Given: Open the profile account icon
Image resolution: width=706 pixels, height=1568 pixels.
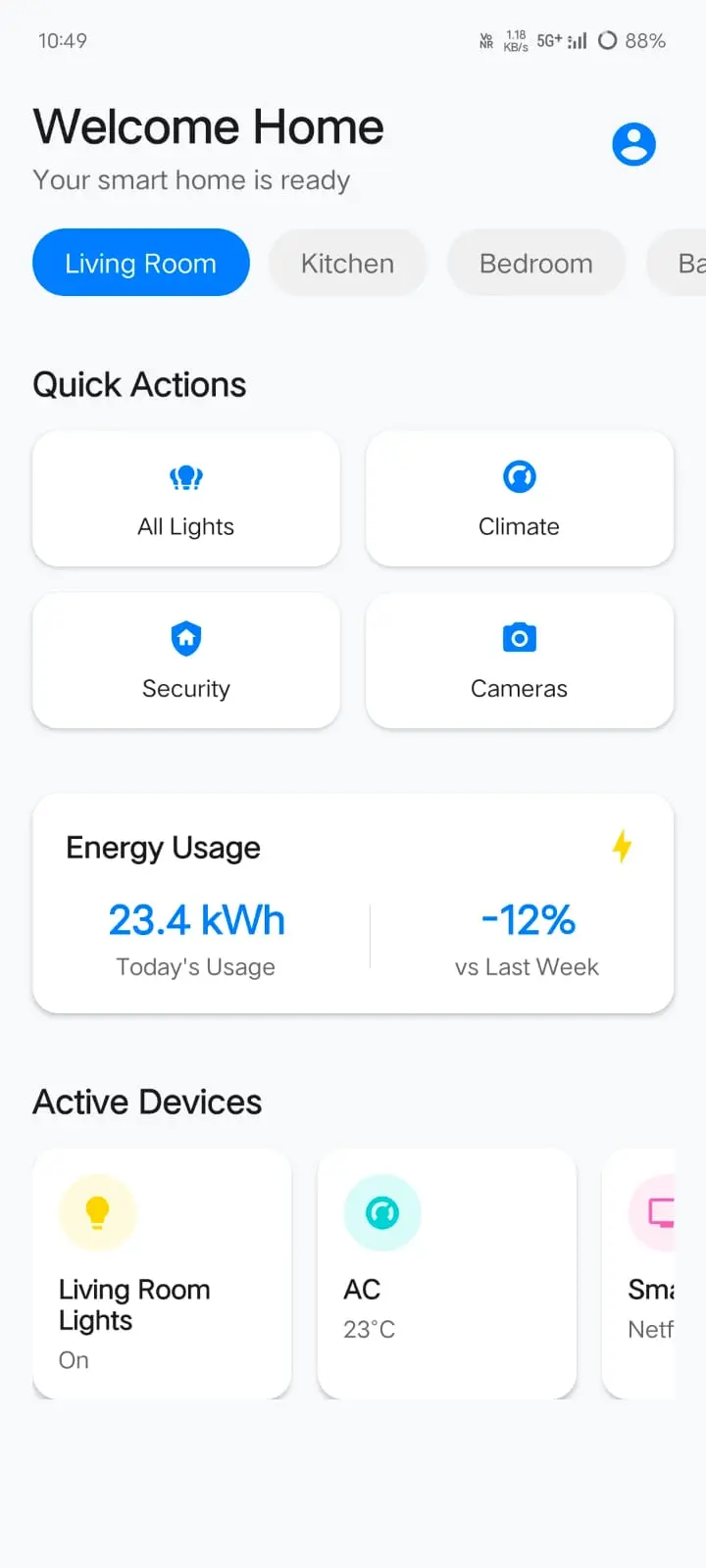Looking at the screenshot, I should coord(633,145).
